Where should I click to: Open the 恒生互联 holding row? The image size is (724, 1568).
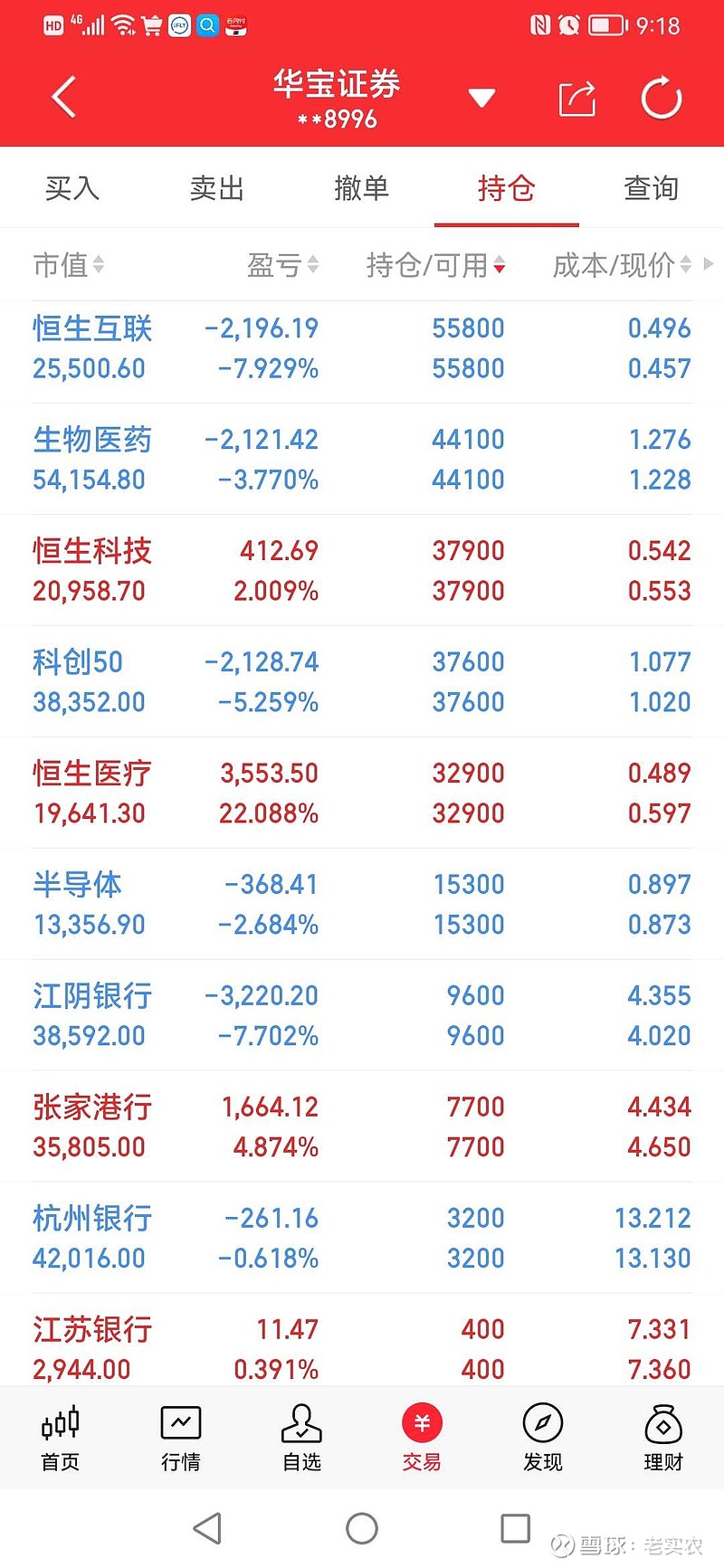(x=362, y=348)
